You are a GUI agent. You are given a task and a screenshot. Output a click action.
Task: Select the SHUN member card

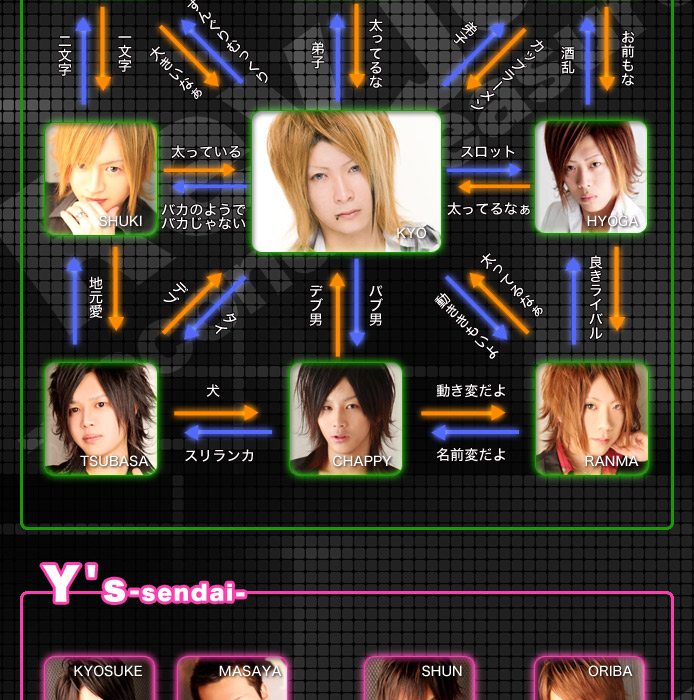click(x=418, y=680)
